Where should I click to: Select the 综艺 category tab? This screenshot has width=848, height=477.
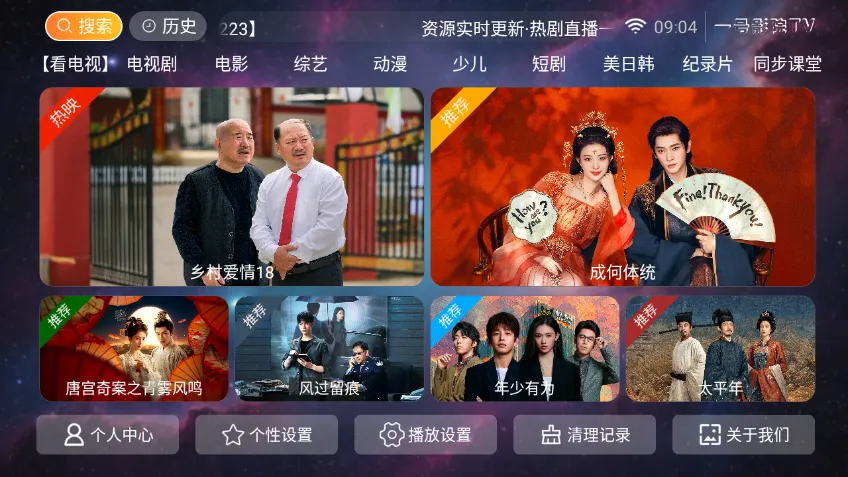coord(310,64)
